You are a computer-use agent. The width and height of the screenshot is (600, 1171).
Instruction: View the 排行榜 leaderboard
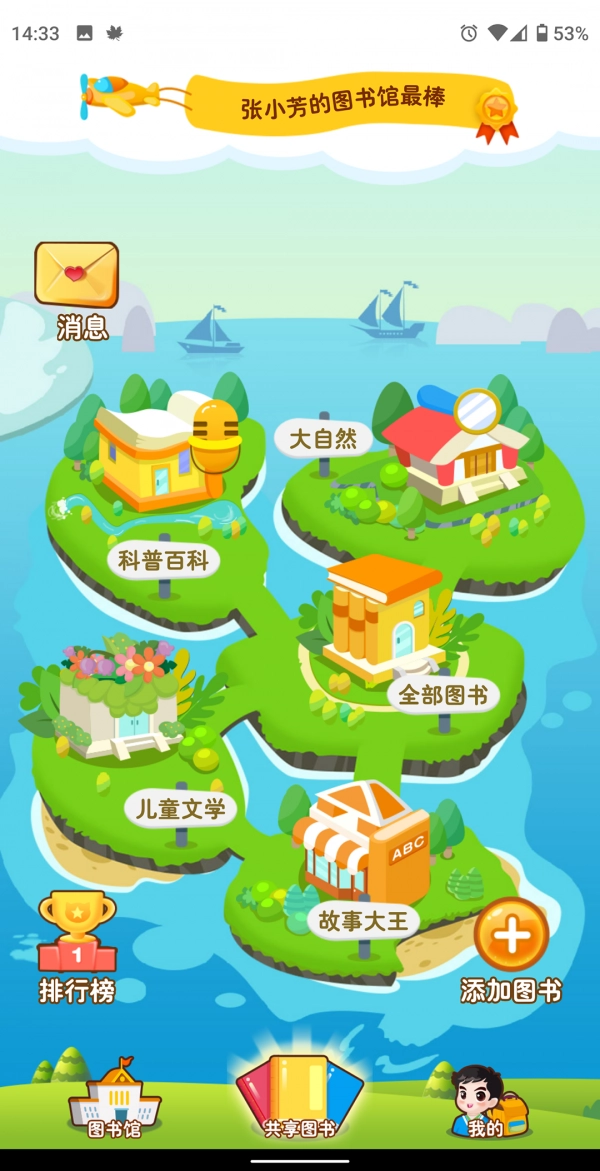77,945
